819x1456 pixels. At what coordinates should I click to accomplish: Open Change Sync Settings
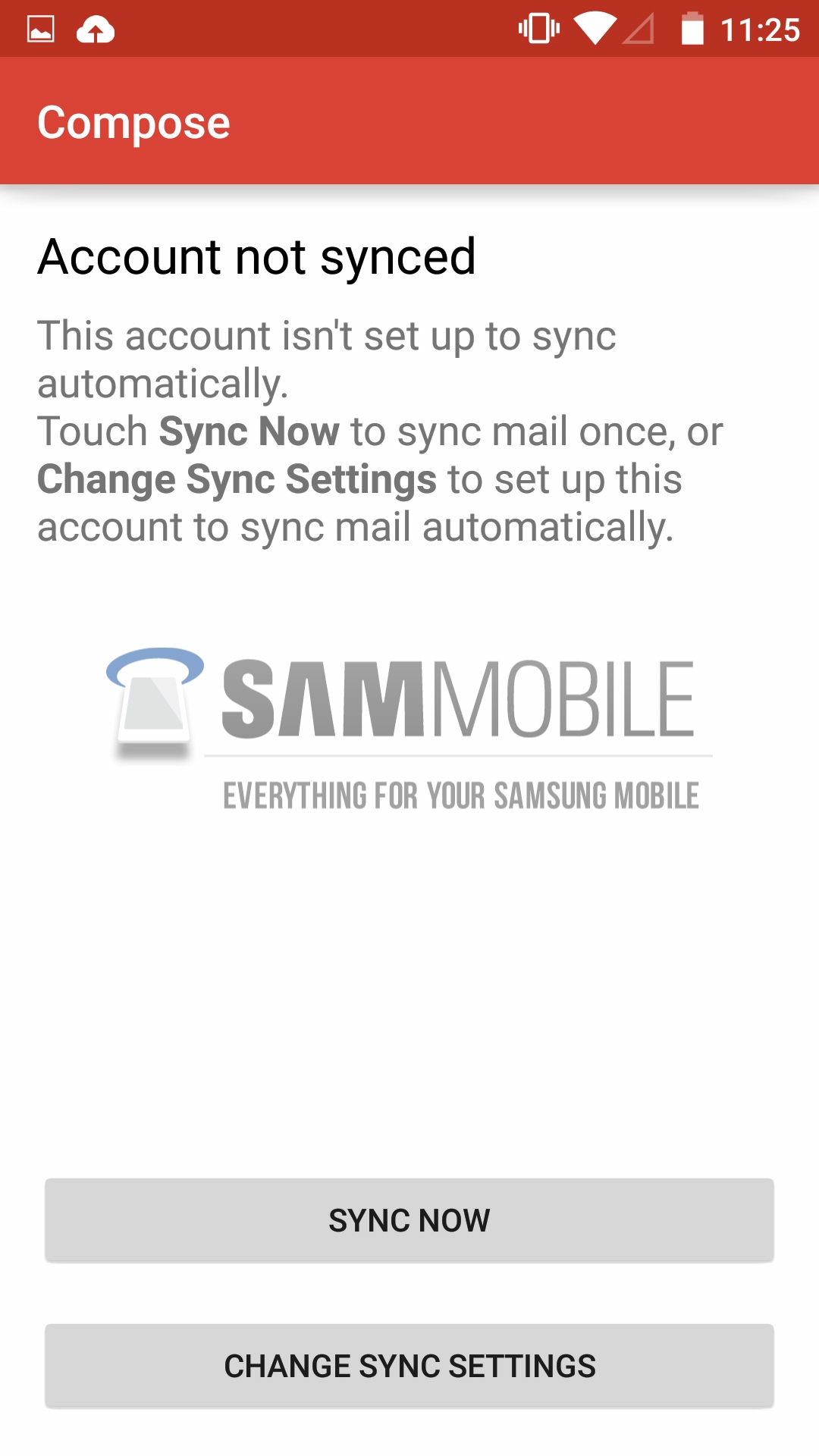pyautogui.click(x=409, y=1366)
